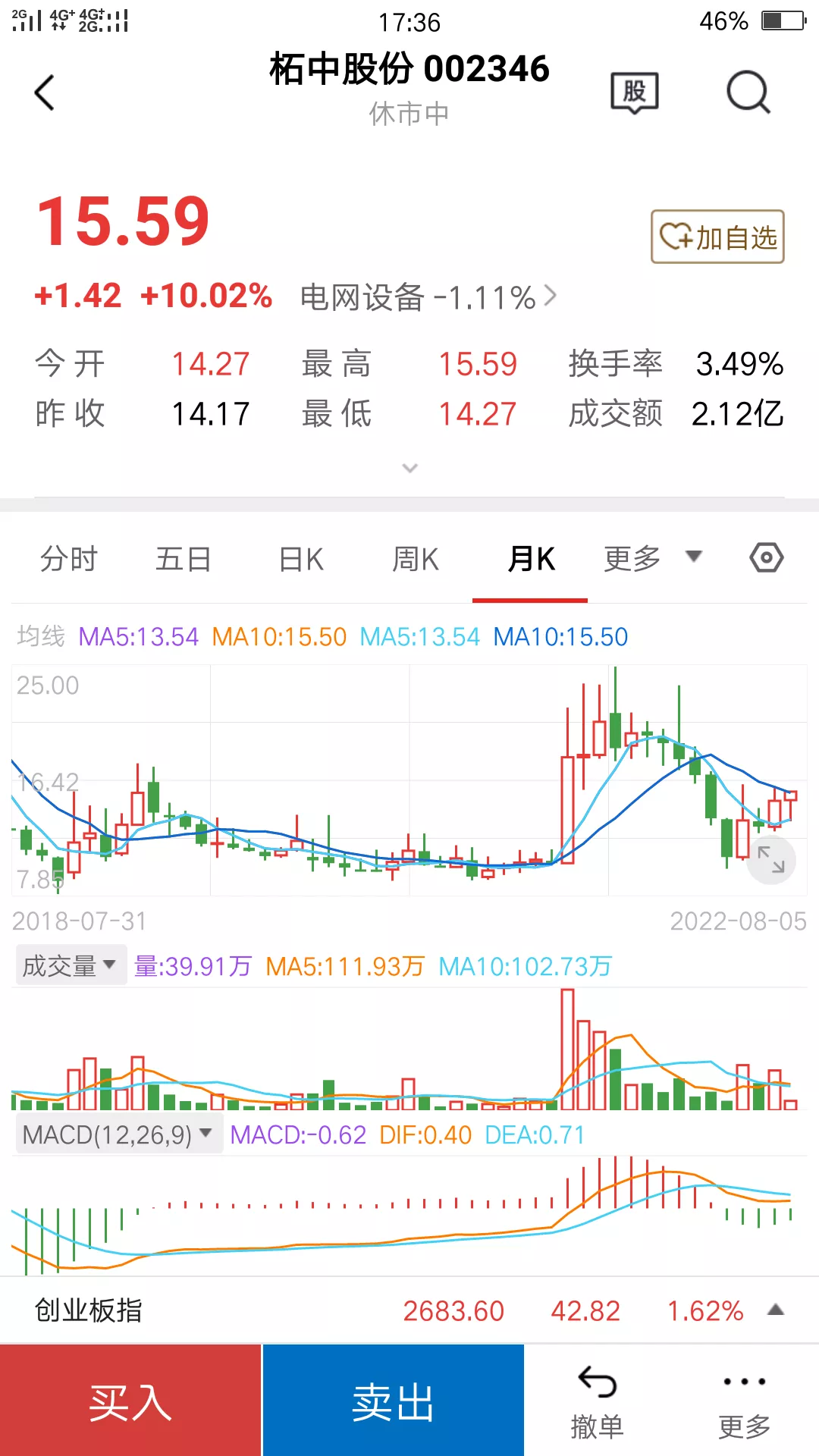Tap 卖出 to sell the stock
This screenshot has height=1456, width=819.
393,1401
